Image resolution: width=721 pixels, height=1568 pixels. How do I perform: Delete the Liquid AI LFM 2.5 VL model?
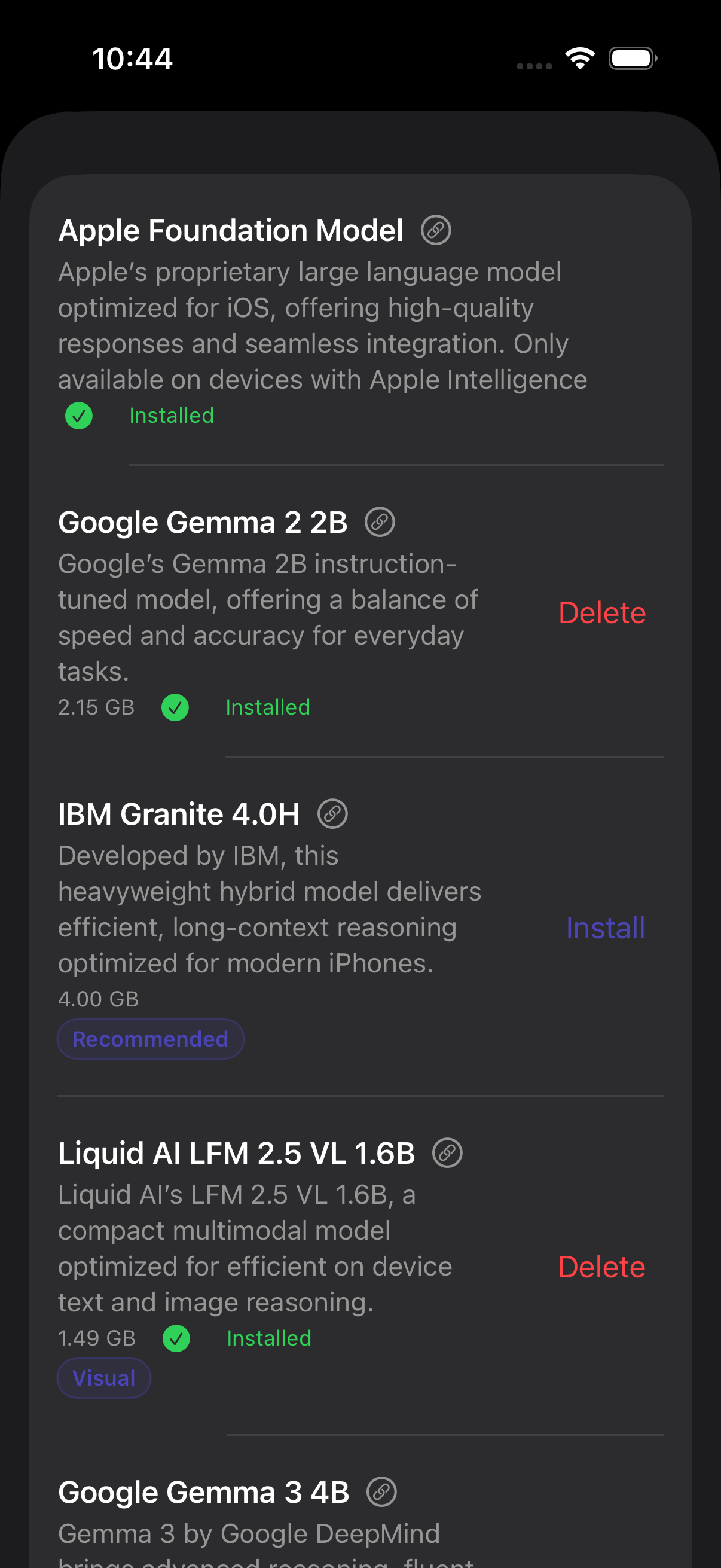(603, 1266)
